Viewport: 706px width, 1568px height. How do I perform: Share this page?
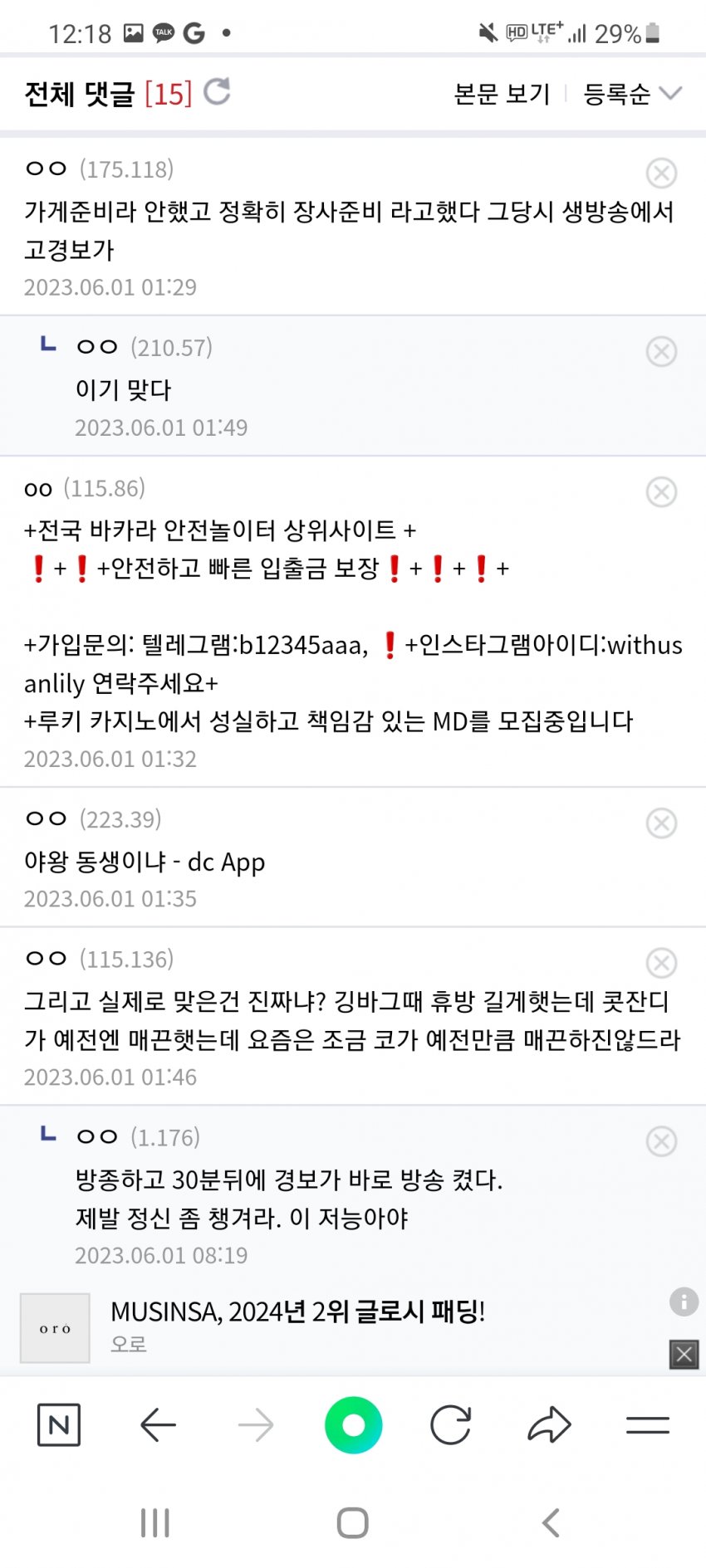(x=549, y=1425)
